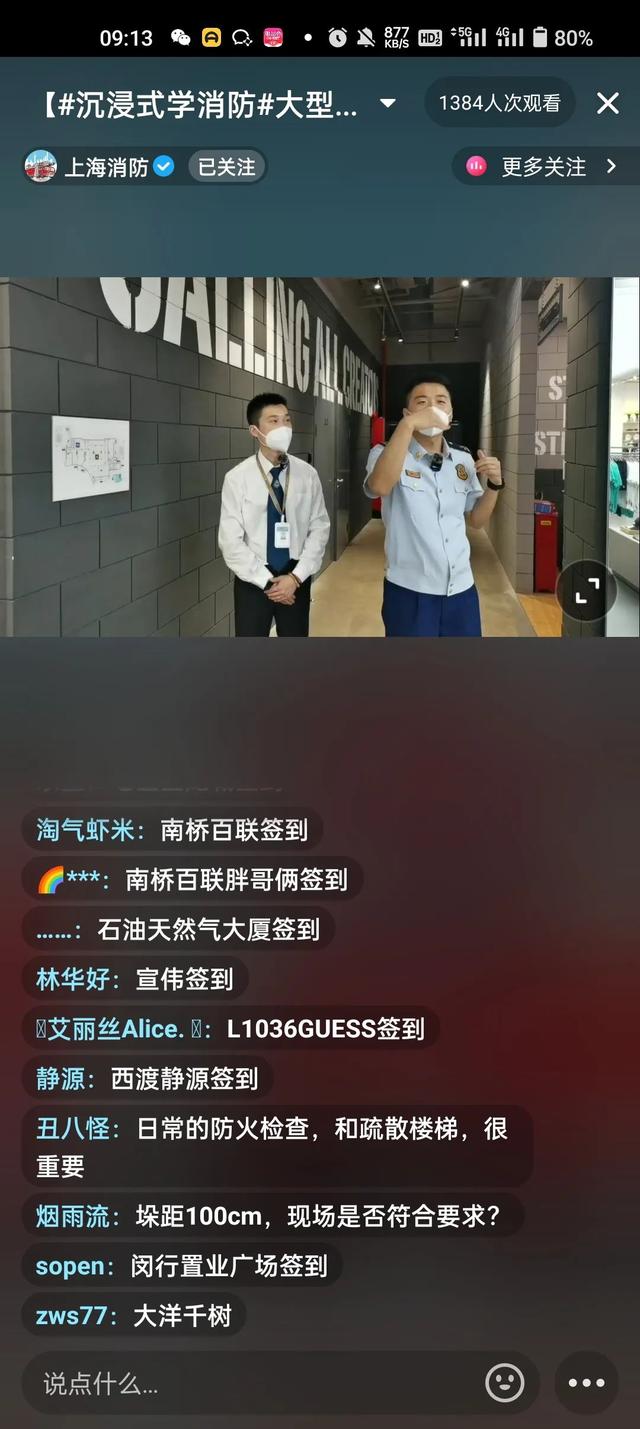Tap the live video player
The height and width of the screenshot is (1429, 640).
tap(320, 457)
